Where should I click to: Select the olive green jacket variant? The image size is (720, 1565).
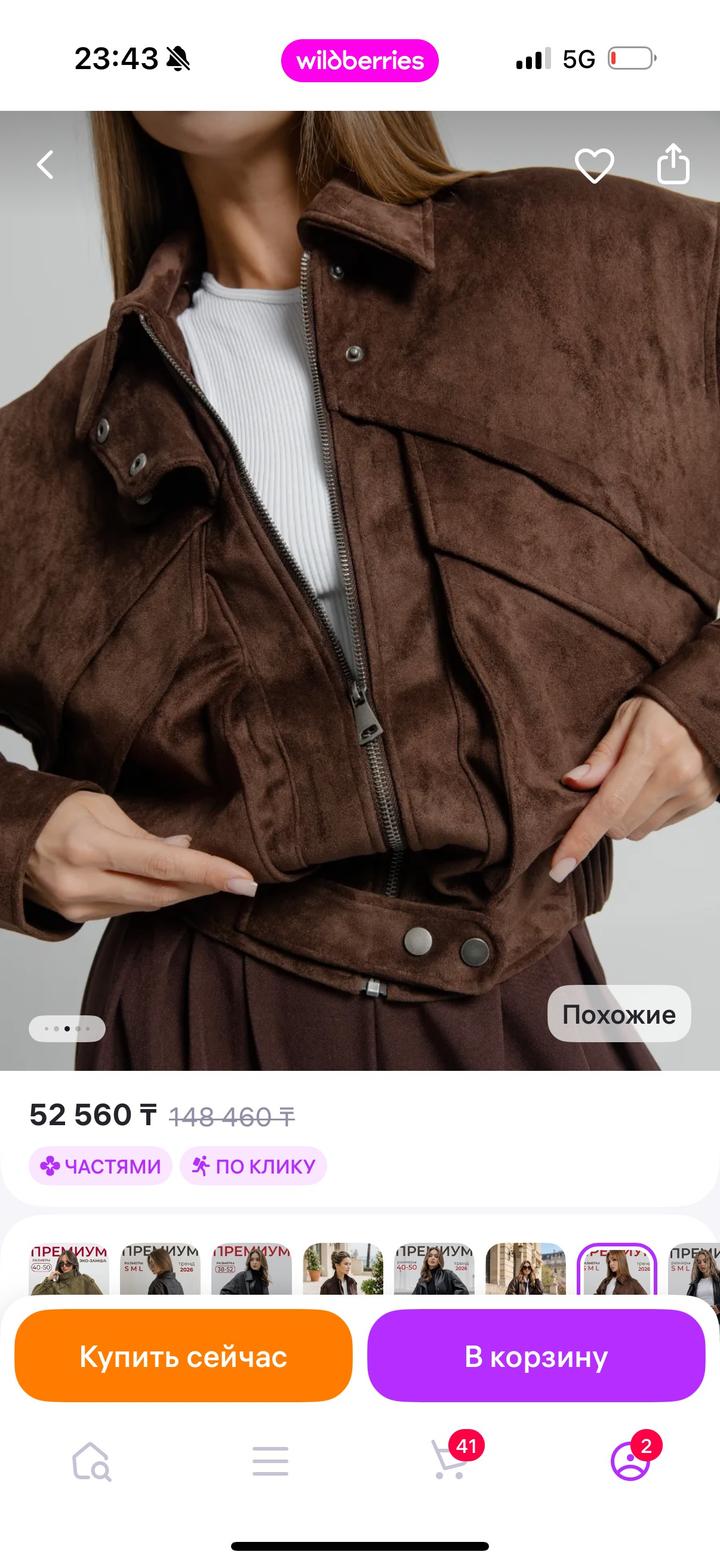[x=68, y=1270]
